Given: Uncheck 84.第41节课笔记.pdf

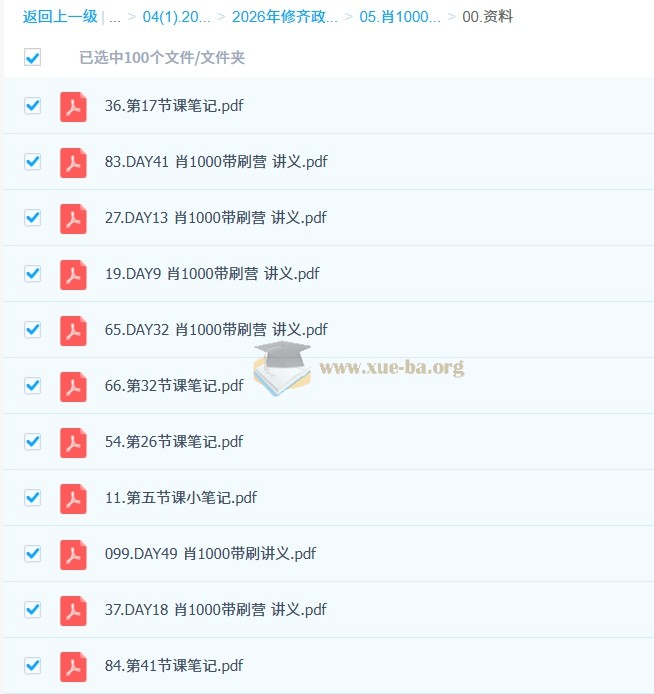Looking at the screenshot, I should click(32, 665).
